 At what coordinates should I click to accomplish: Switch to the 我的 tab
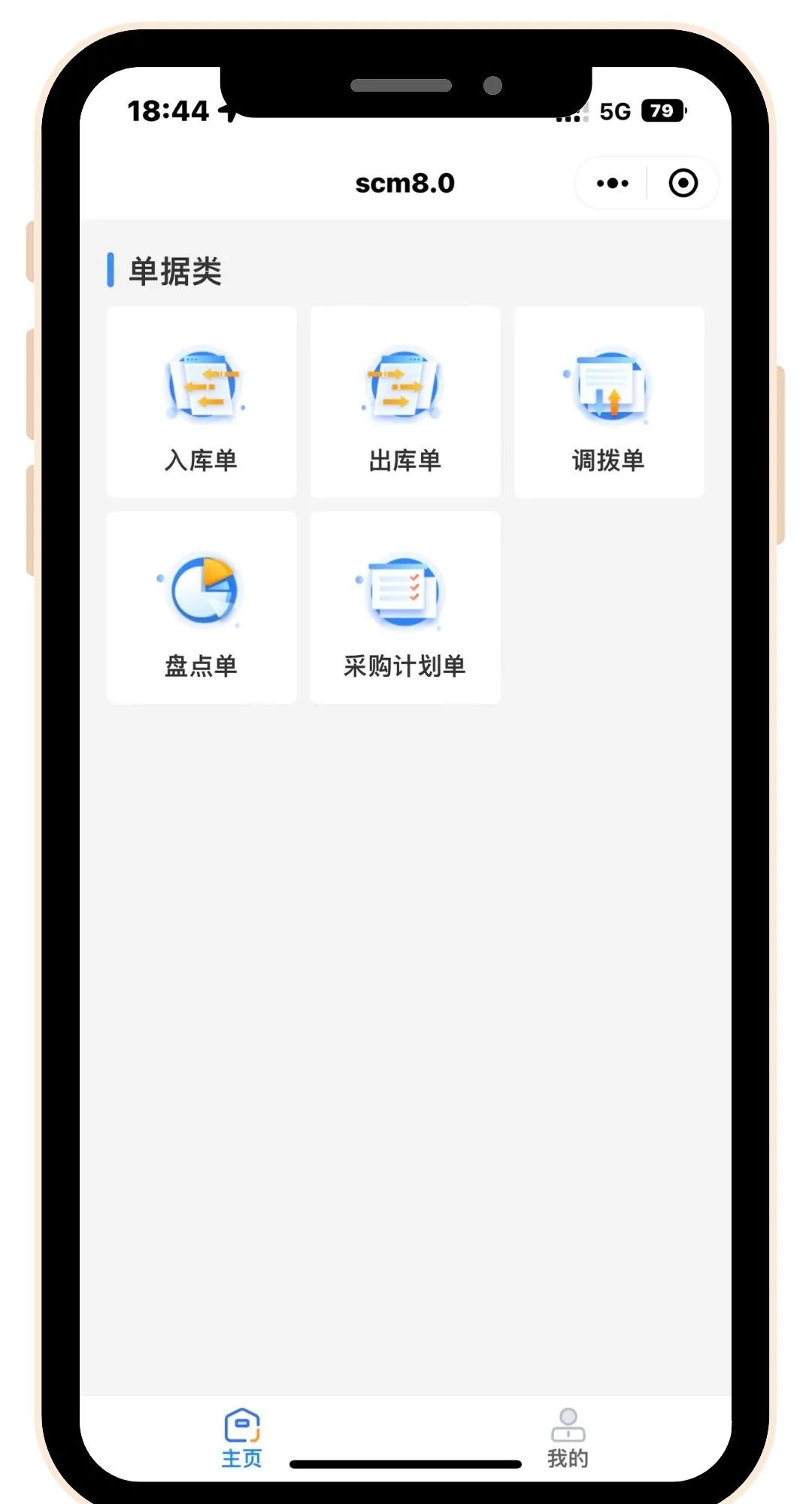[568, 1438]
